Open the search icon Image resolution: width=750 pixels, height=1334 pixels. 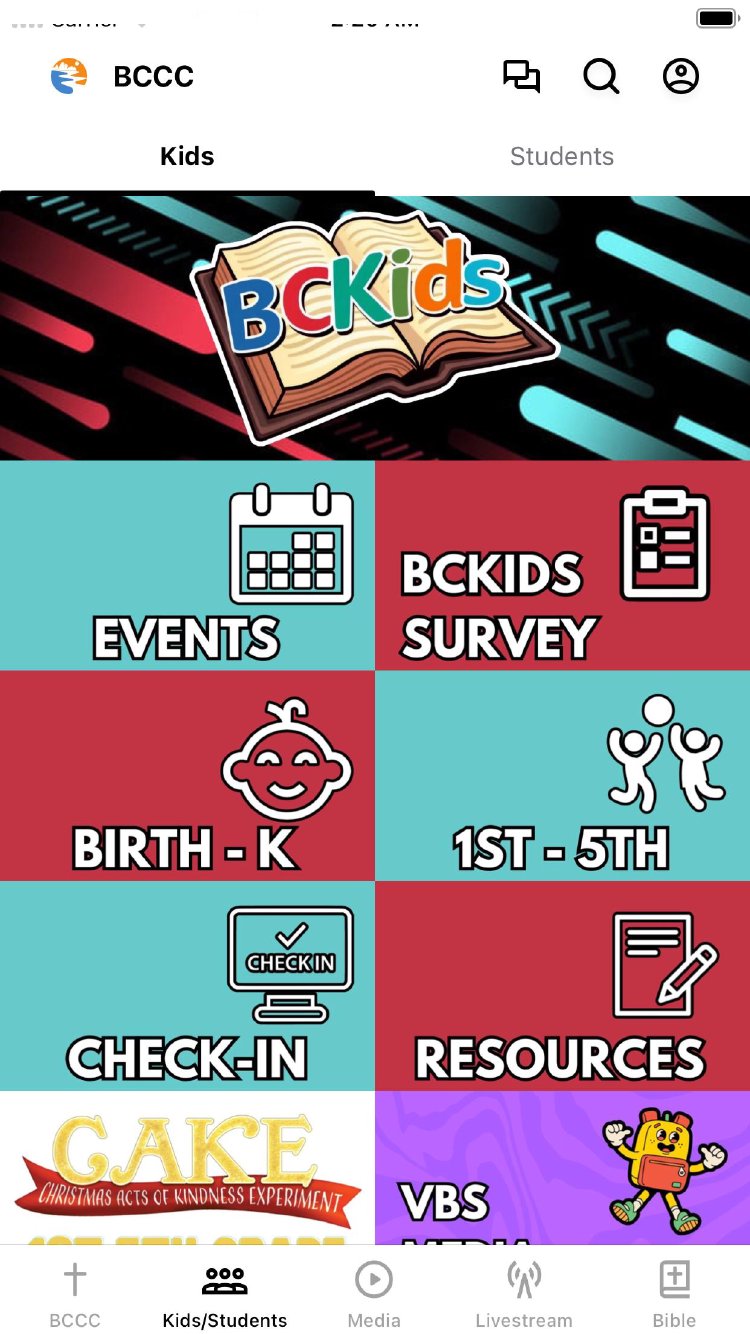601,77
